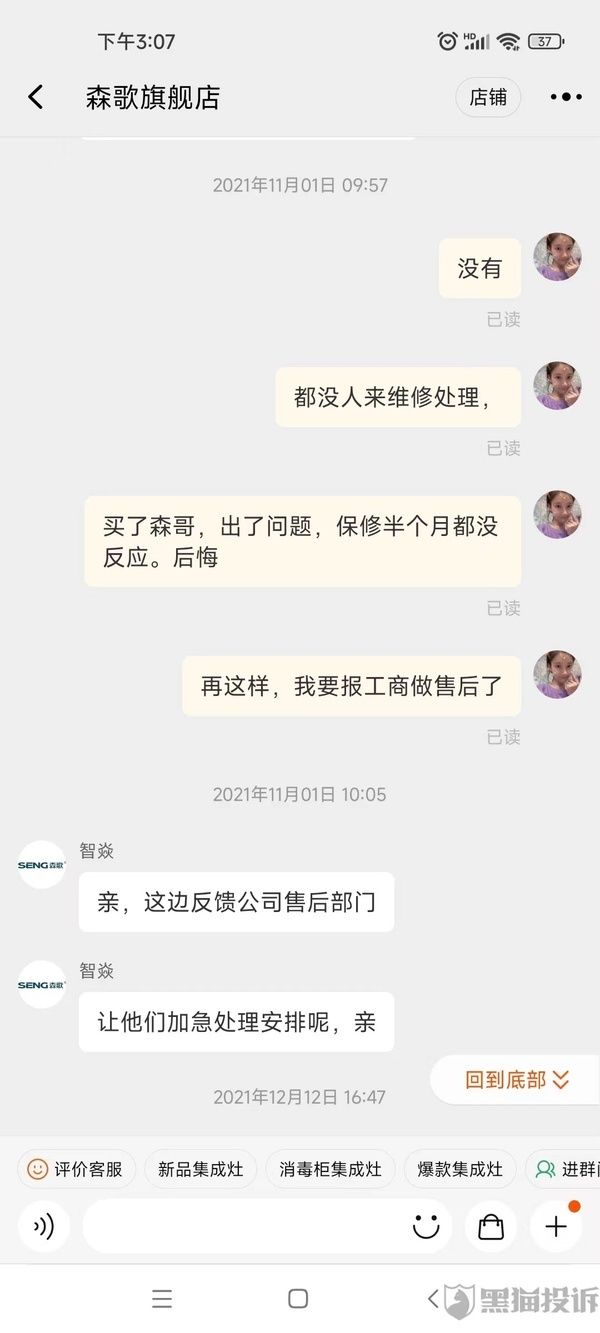Focus the message text field
Image resolution: width=600 pixels, height=1333 pixels.
point(245,1226)
